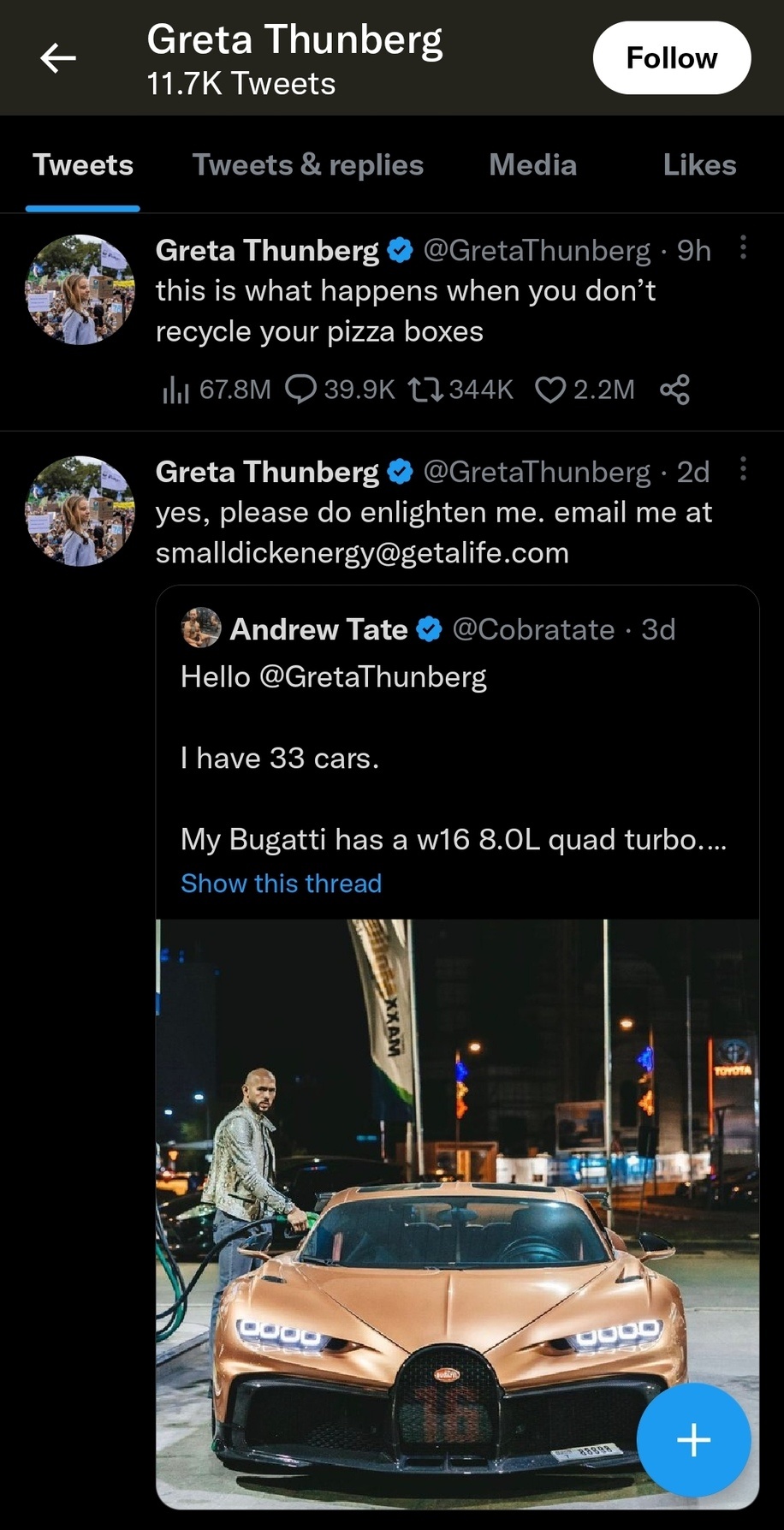Select the Tweets tab

pyautogui.click(x=83, y=164)
